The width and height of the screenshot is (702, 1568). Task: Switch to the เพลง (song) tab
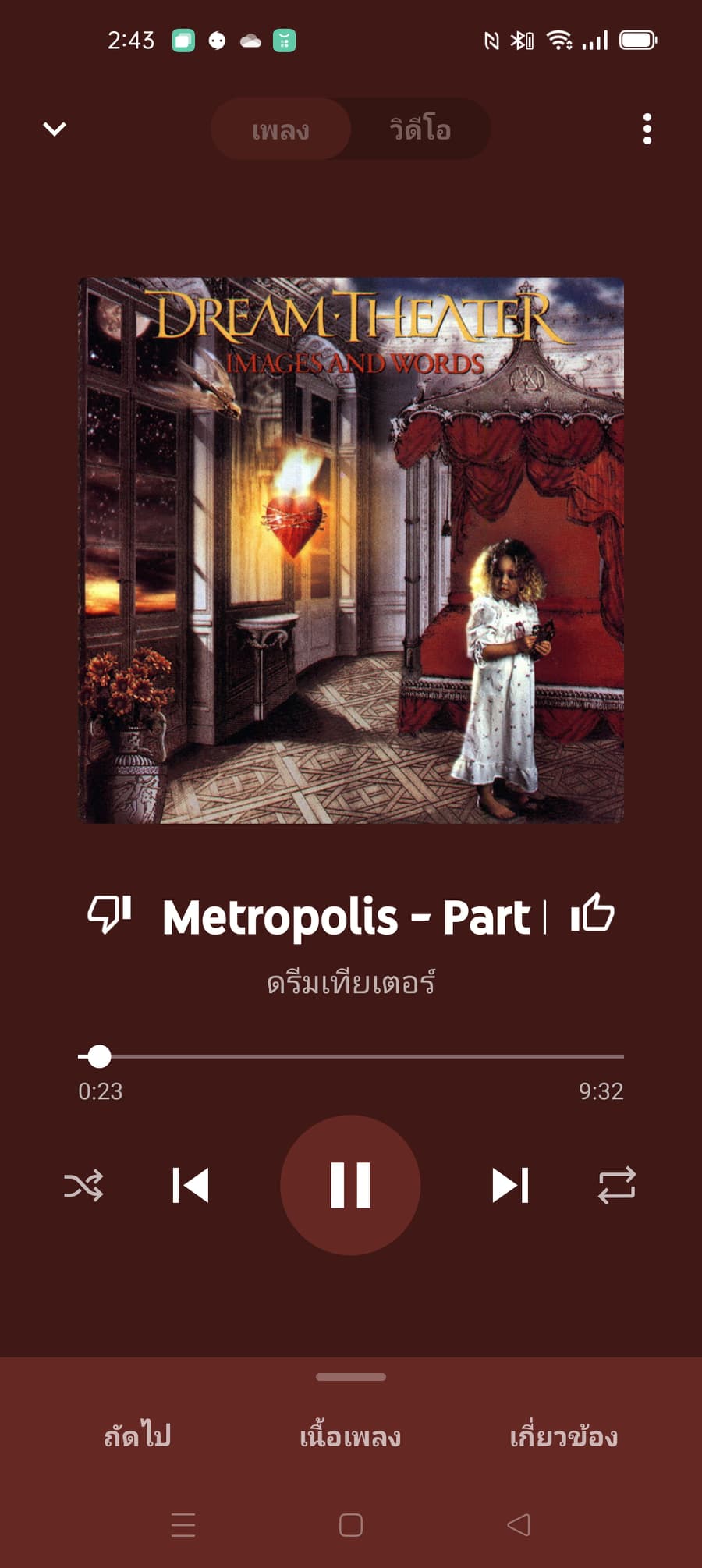point(281,129)
